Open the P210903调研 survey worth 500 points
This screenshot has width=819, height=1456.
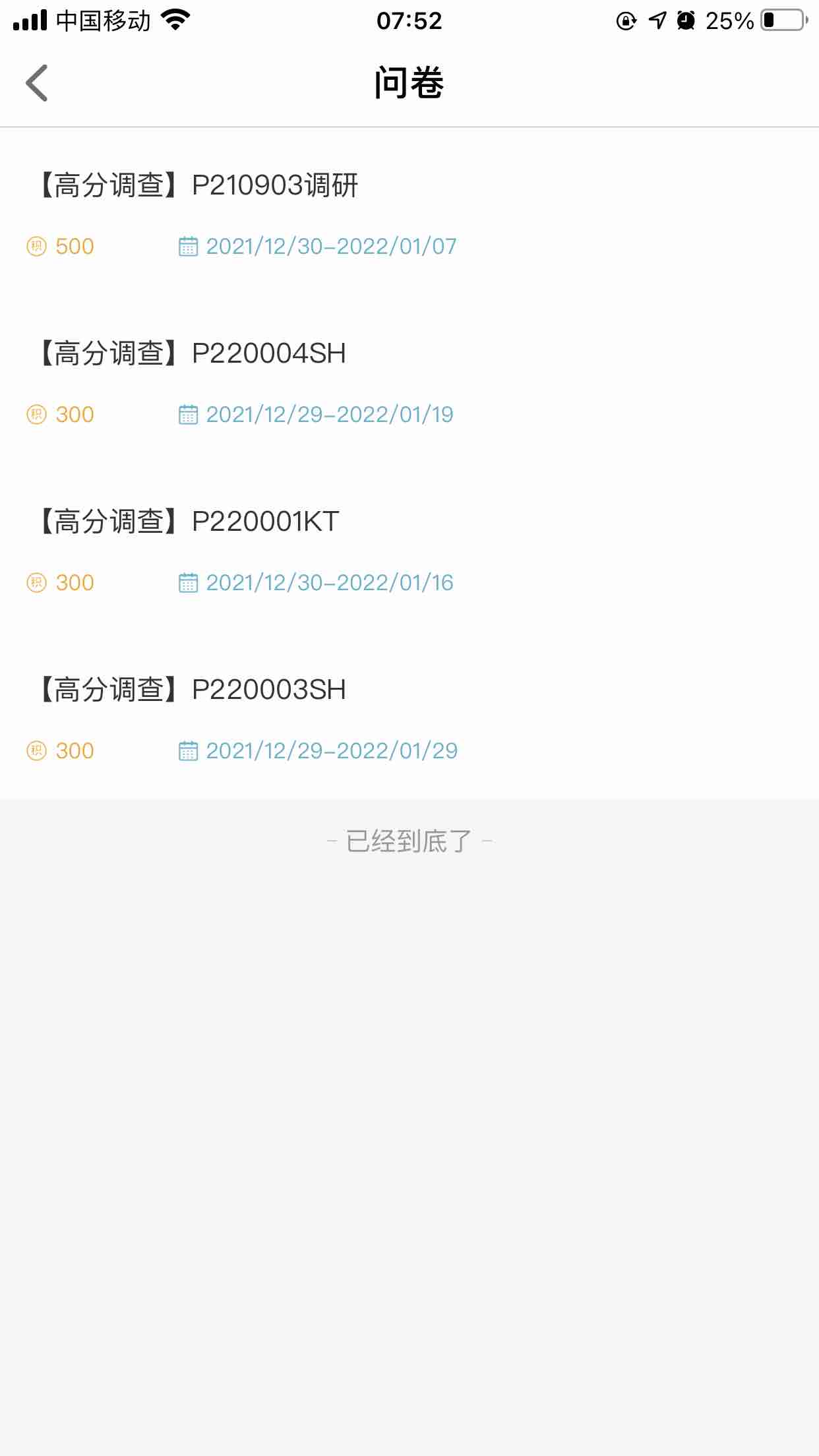coord(409,213)
